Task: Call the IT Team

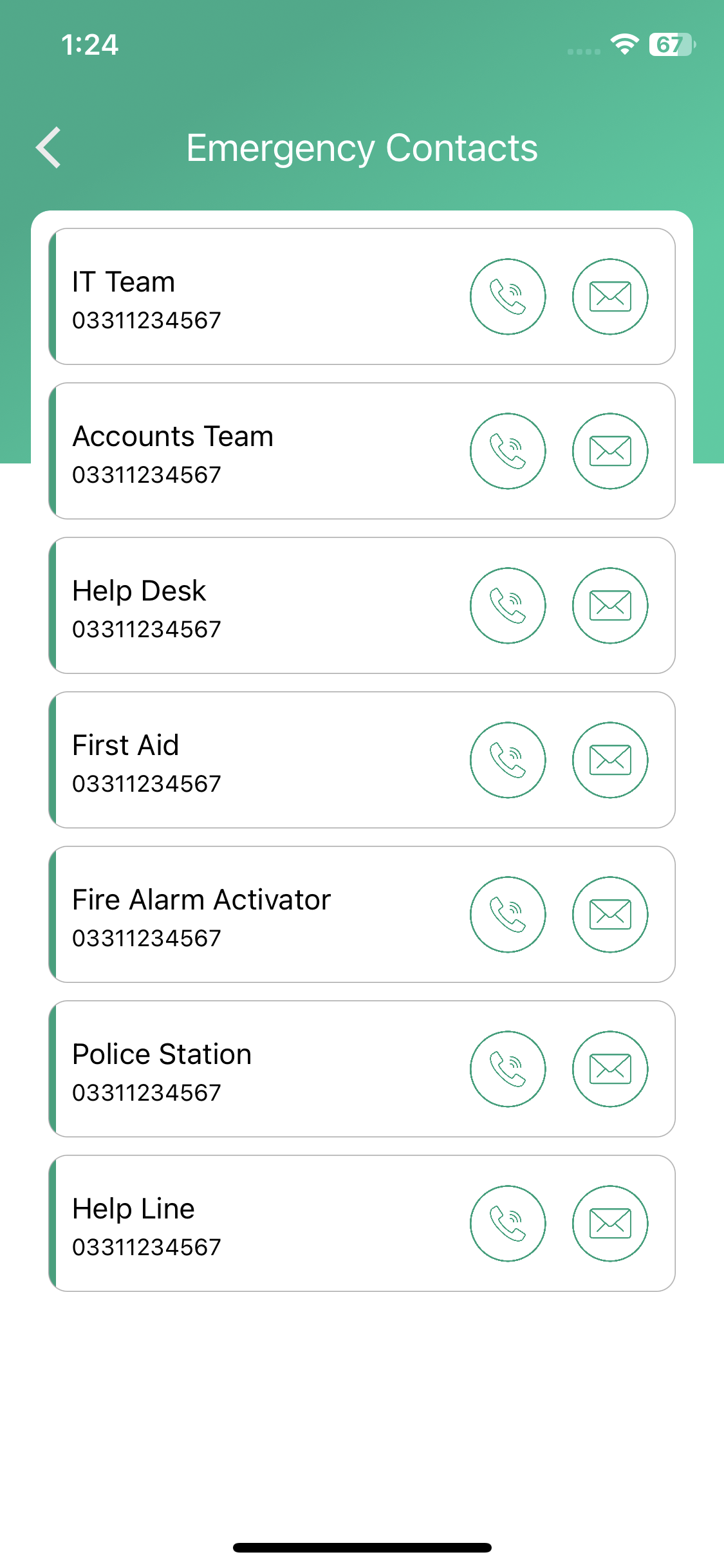Action: coord(508,297)
